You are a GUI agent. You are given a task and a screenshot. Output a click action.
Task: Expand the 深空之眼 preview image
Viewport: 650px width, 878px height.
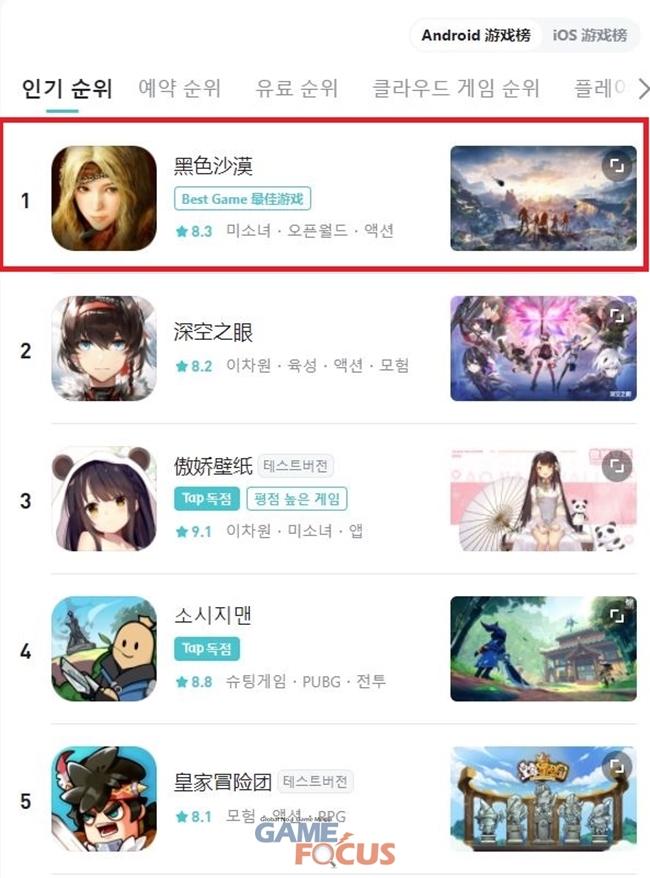pyautogui.click(x=617, y=315)
